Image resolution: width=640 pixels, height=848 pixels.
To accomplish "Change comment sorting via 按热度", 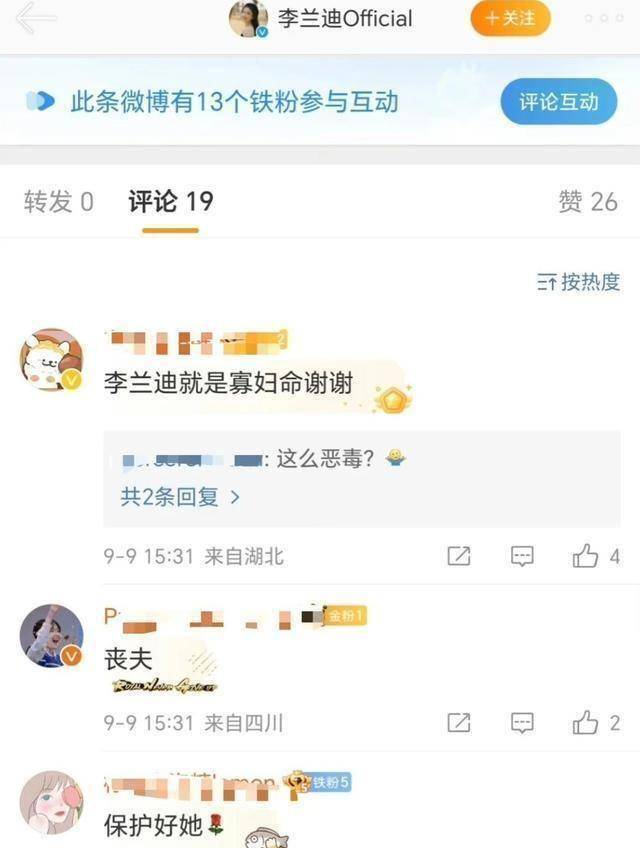I will pos(579,283).
